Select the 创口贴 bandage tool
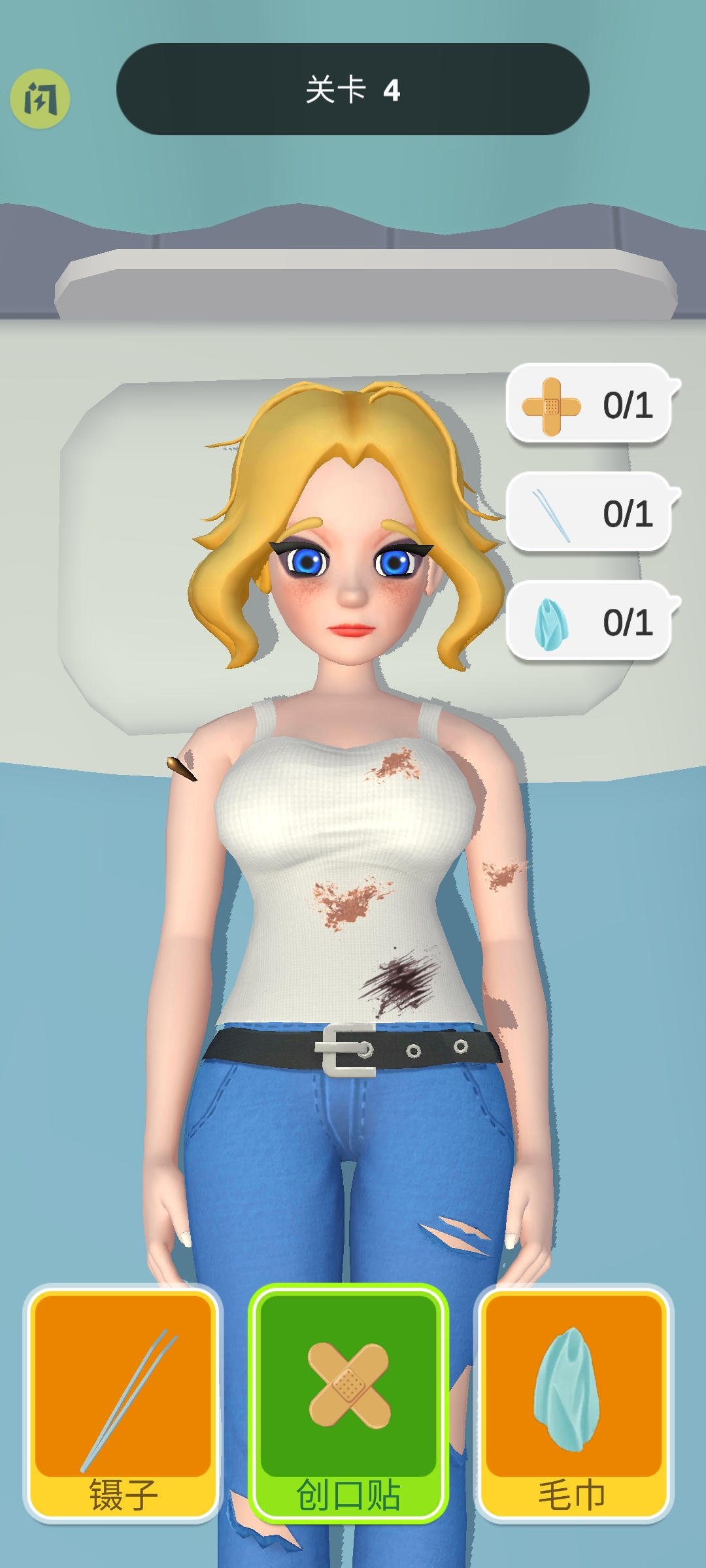The width and height of the screenshot is (706, 1568). click(x=348, y=1401)
